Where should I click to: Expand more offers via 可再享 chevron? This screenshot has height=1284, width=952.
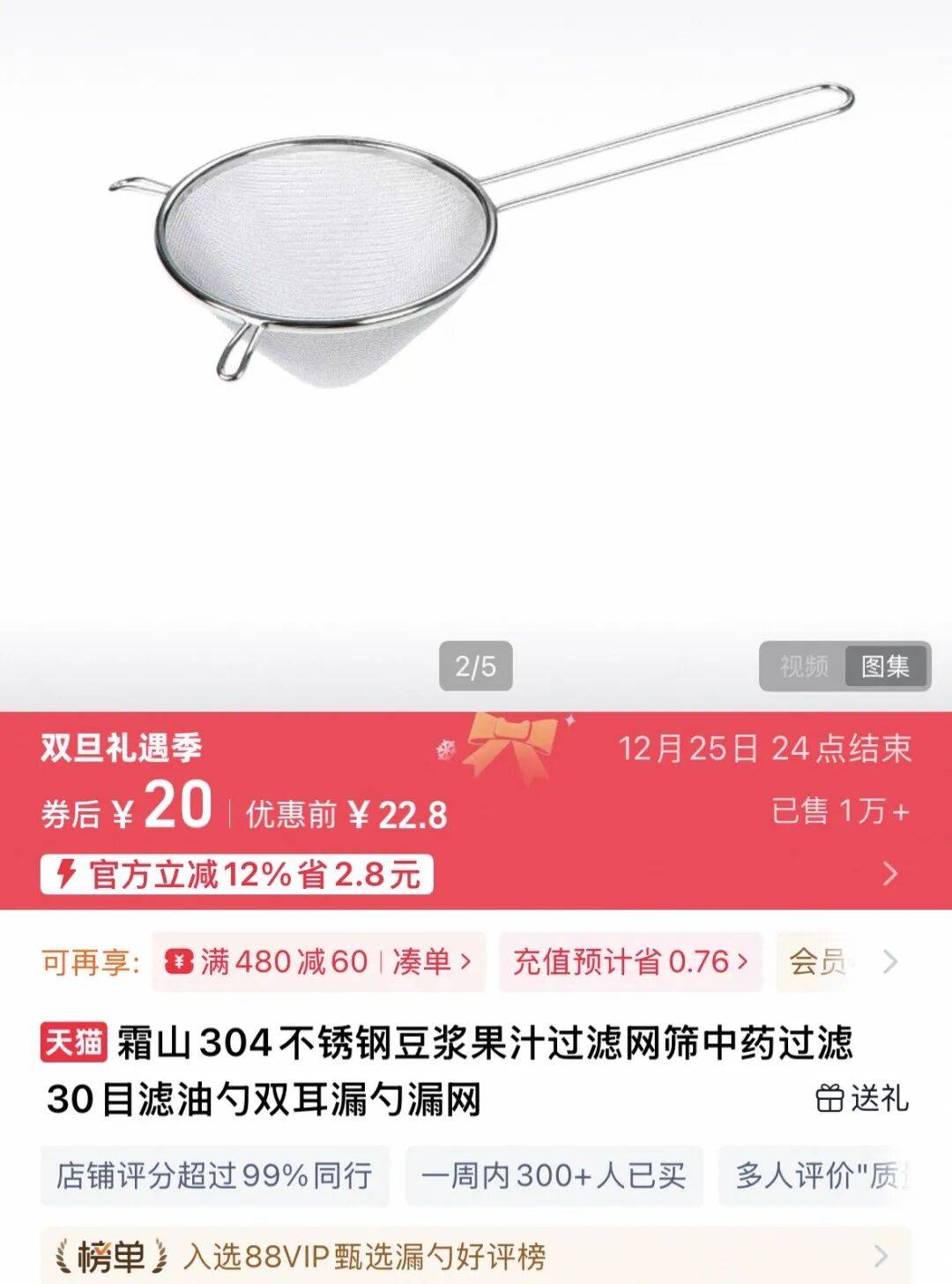pos(890,961)
